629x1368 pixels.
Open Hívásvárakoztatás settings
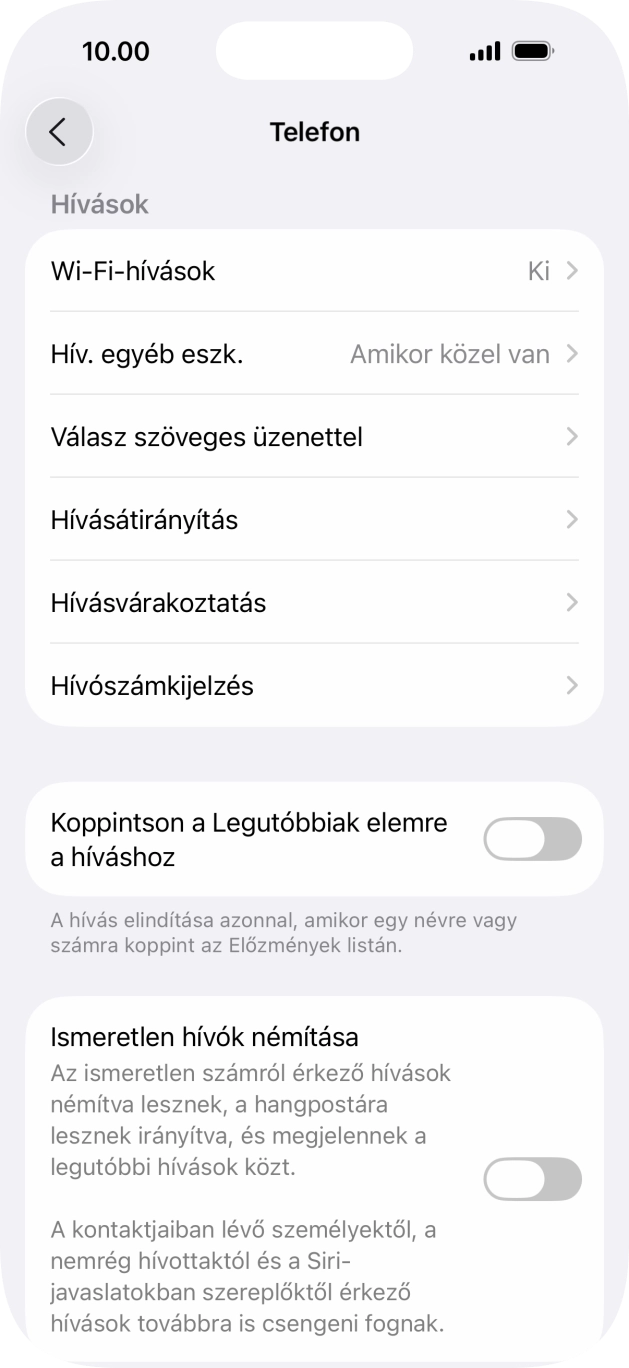314,603
